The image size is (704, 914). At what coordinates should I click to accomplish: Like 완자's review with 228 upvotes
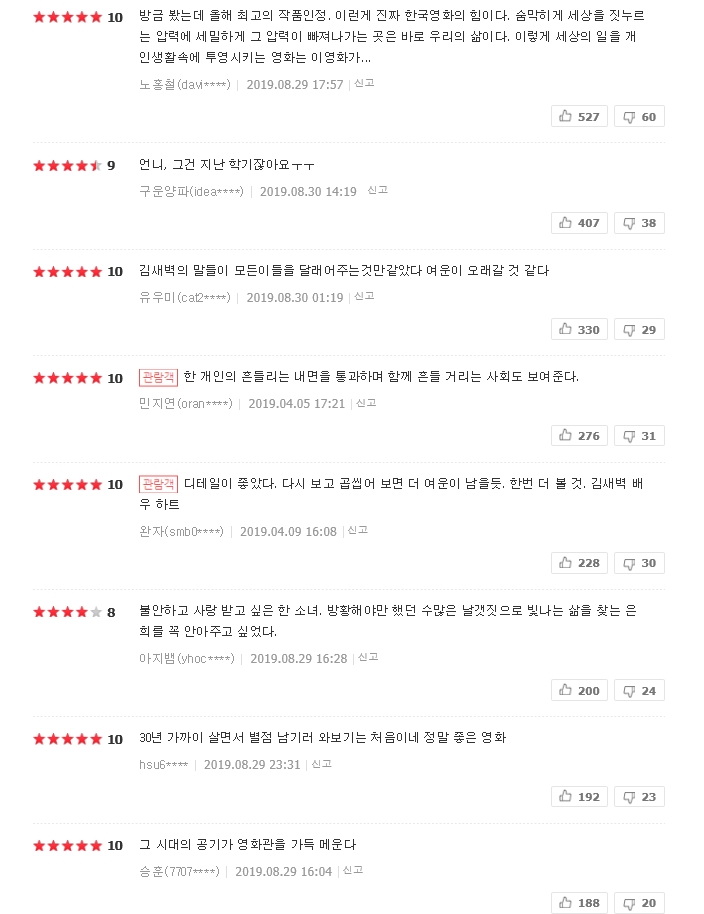pos(579,562)
